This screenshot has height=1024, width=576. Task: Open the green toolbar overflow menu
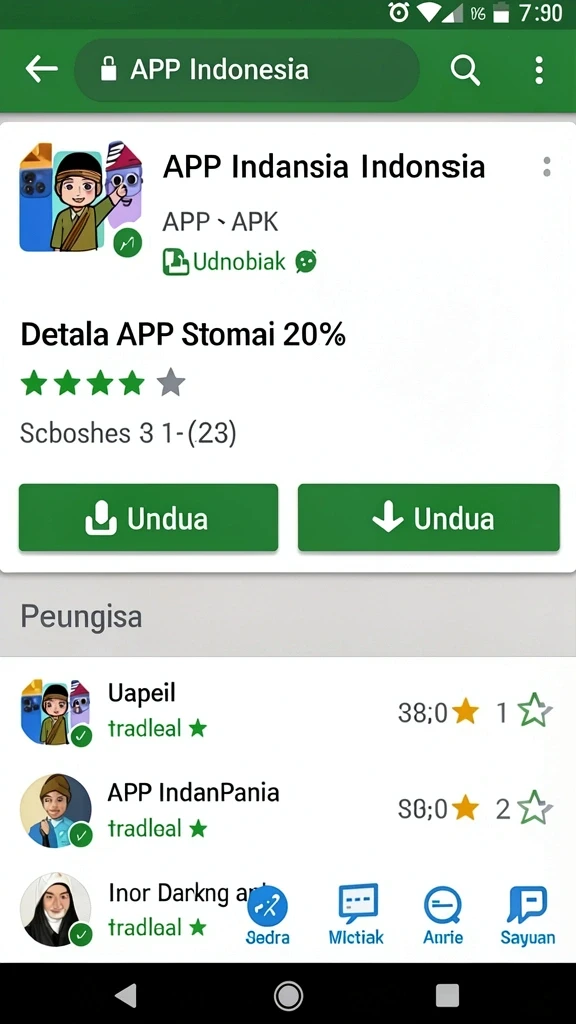coord(539,70)
